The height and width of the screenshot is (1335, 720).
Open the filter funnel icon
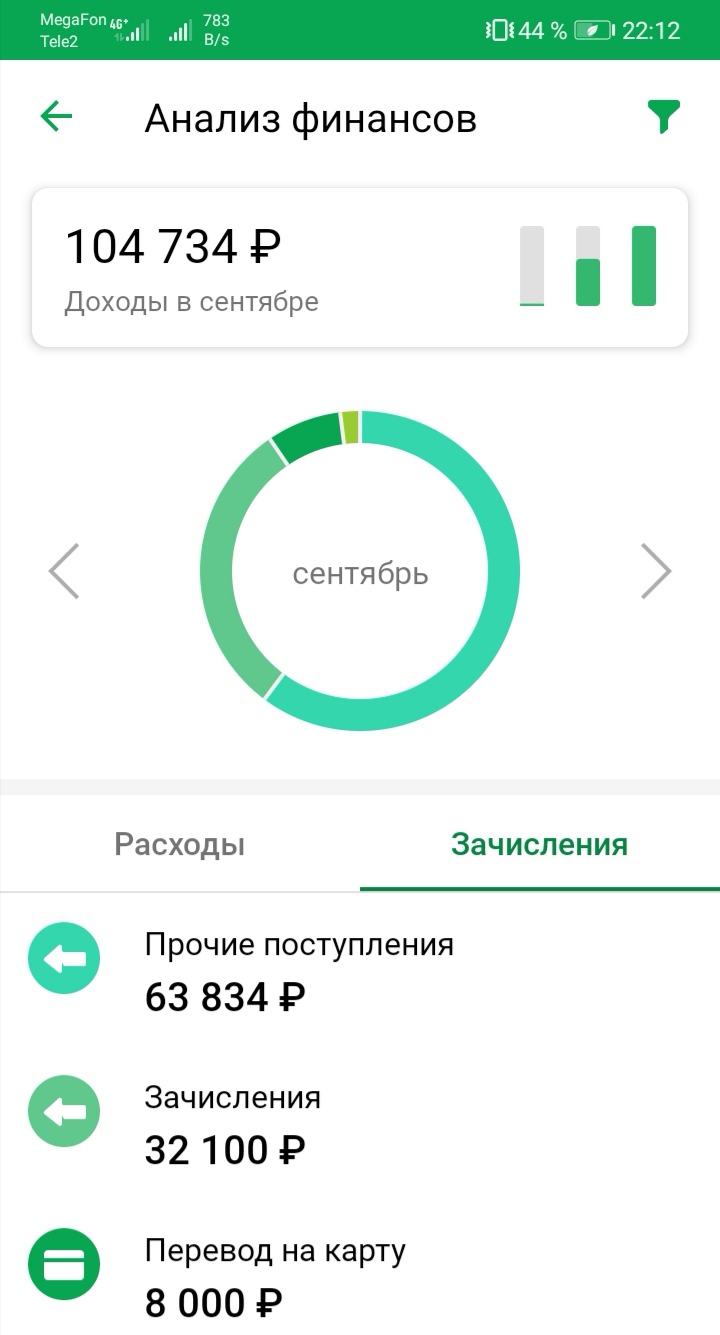(x=663, y=117)
